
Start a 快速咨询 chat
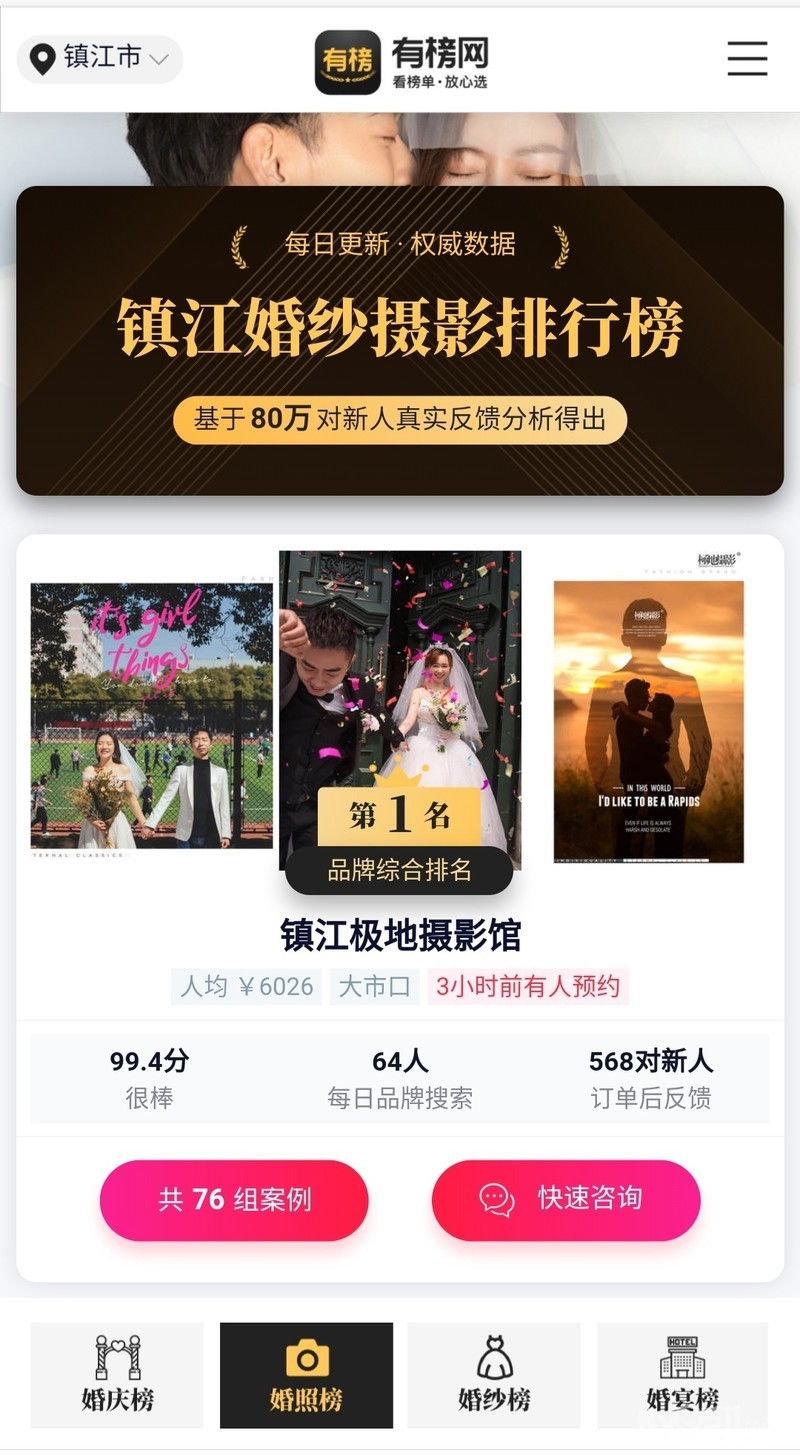566,1199
